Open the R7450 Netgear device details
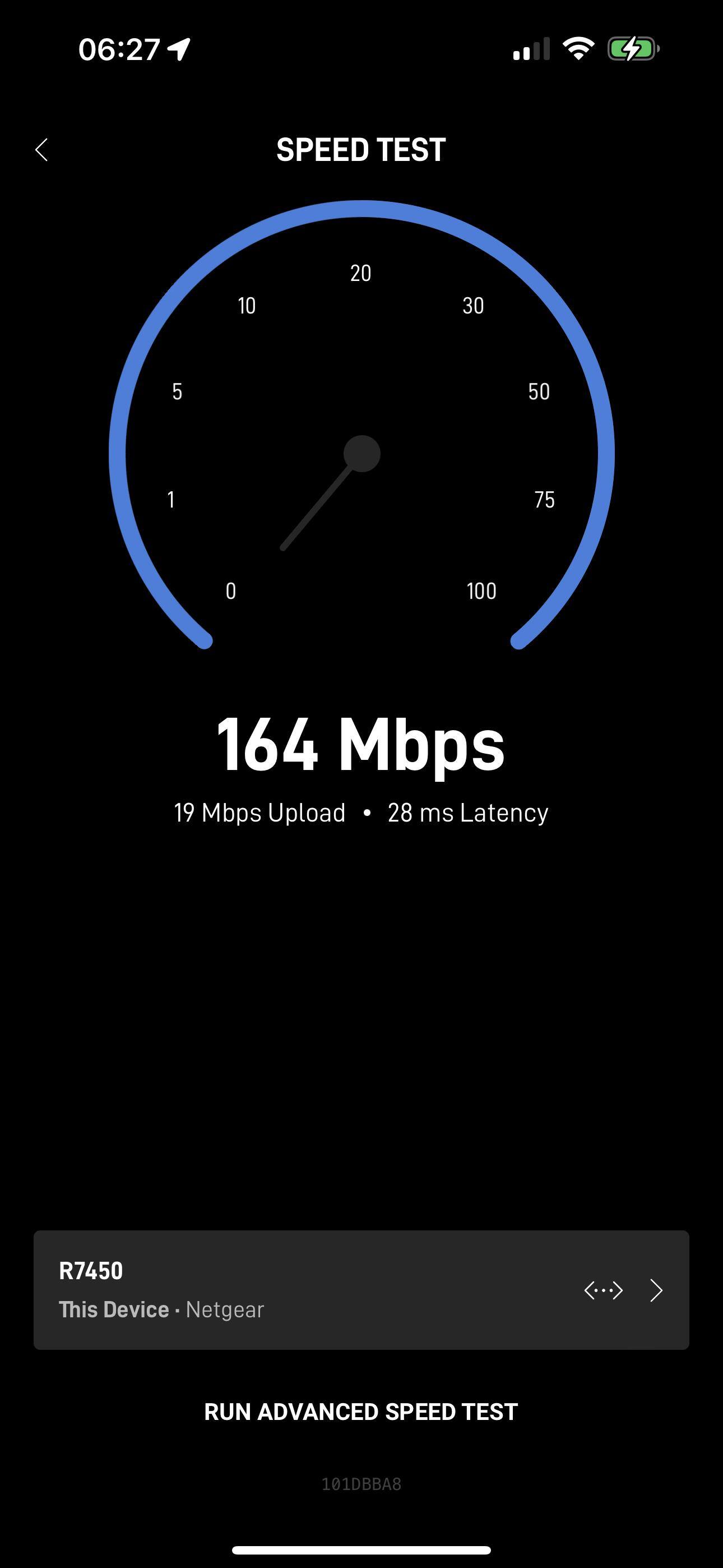This screenshot has height=1568, width=723. coord(361,1290)
